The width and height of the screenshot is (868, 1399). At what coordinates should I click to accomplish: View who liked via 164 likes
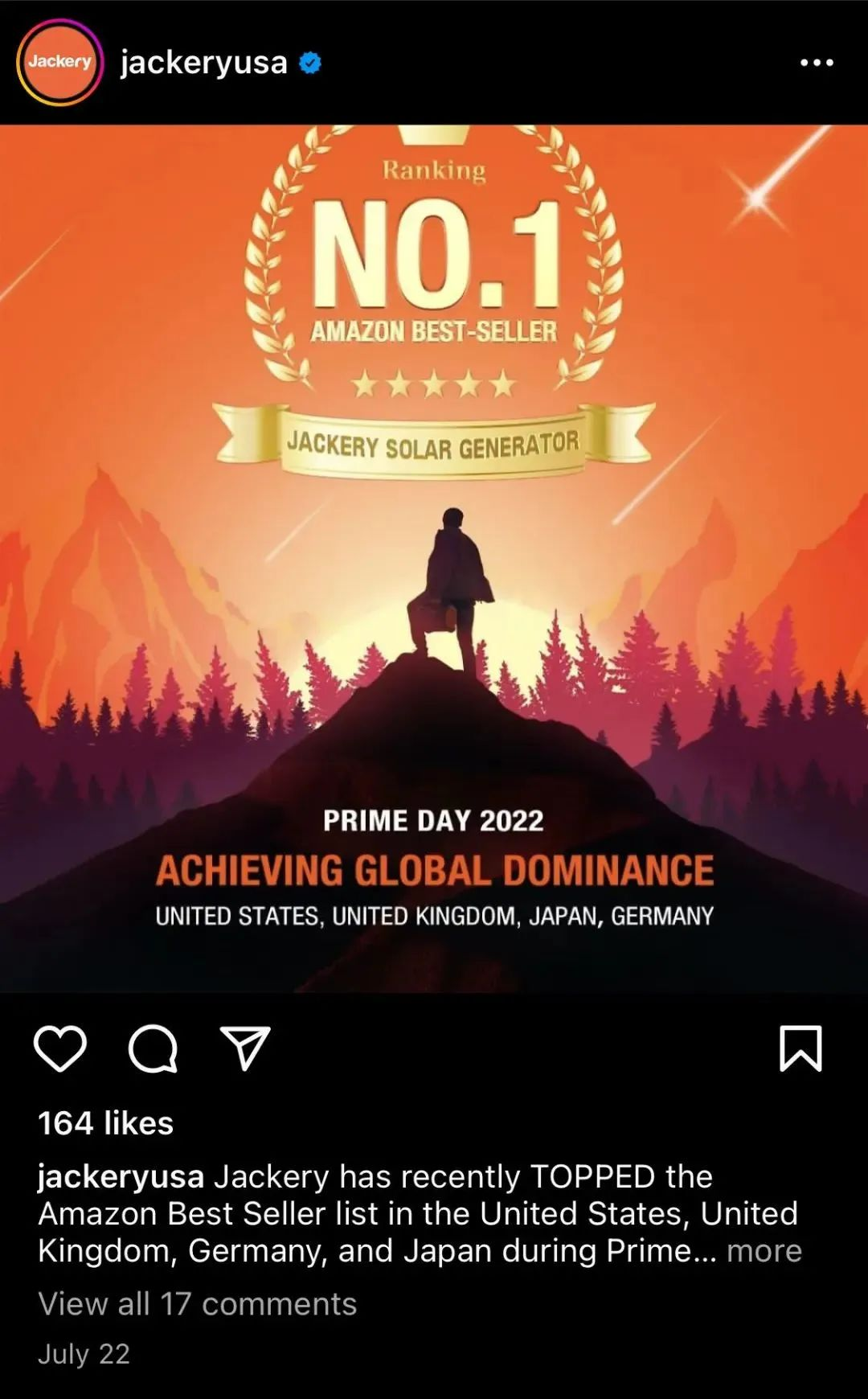click(x=105, y=1123)
